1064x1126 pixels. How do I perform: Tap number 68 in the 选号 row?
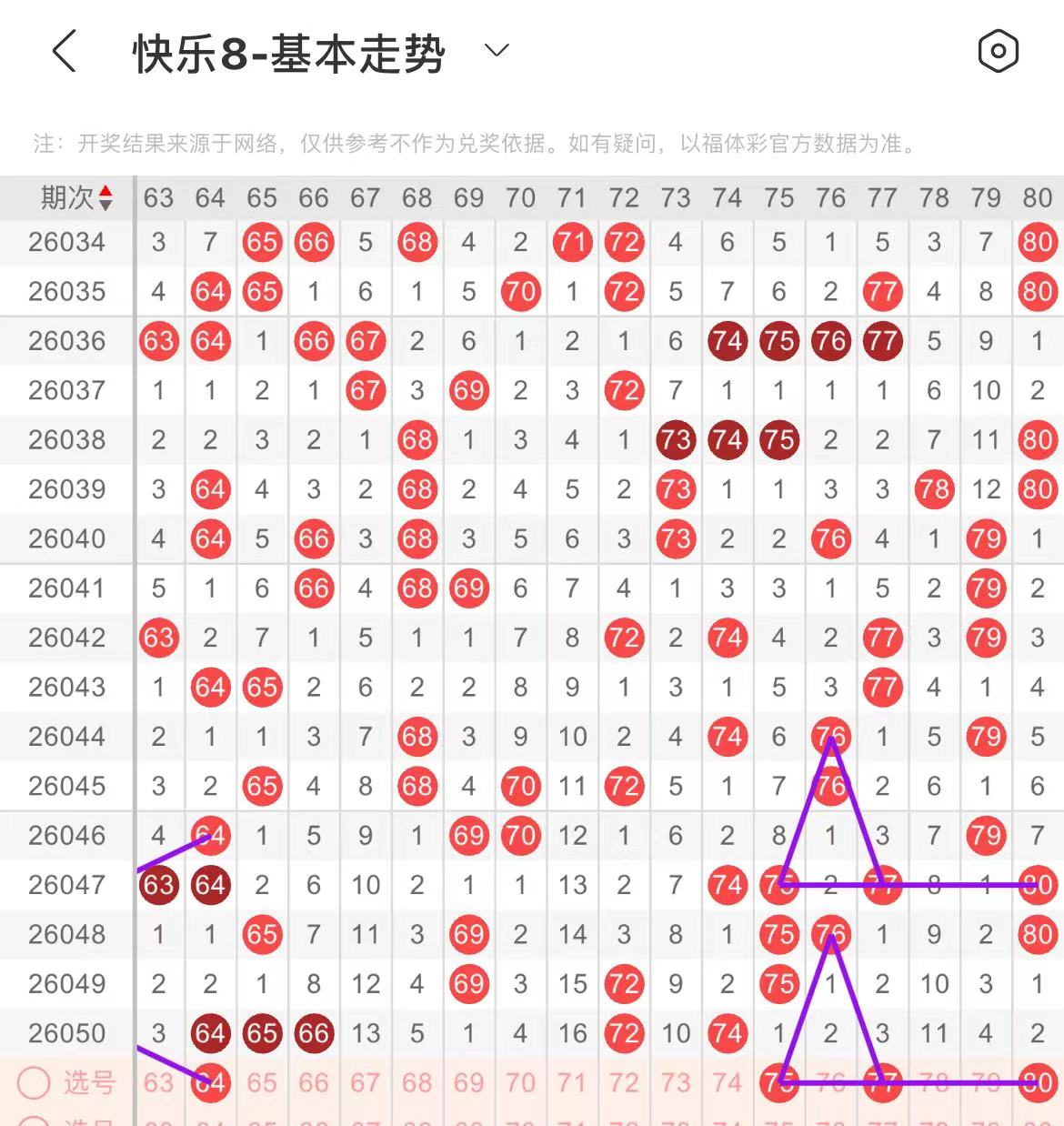pos(417,1082)
